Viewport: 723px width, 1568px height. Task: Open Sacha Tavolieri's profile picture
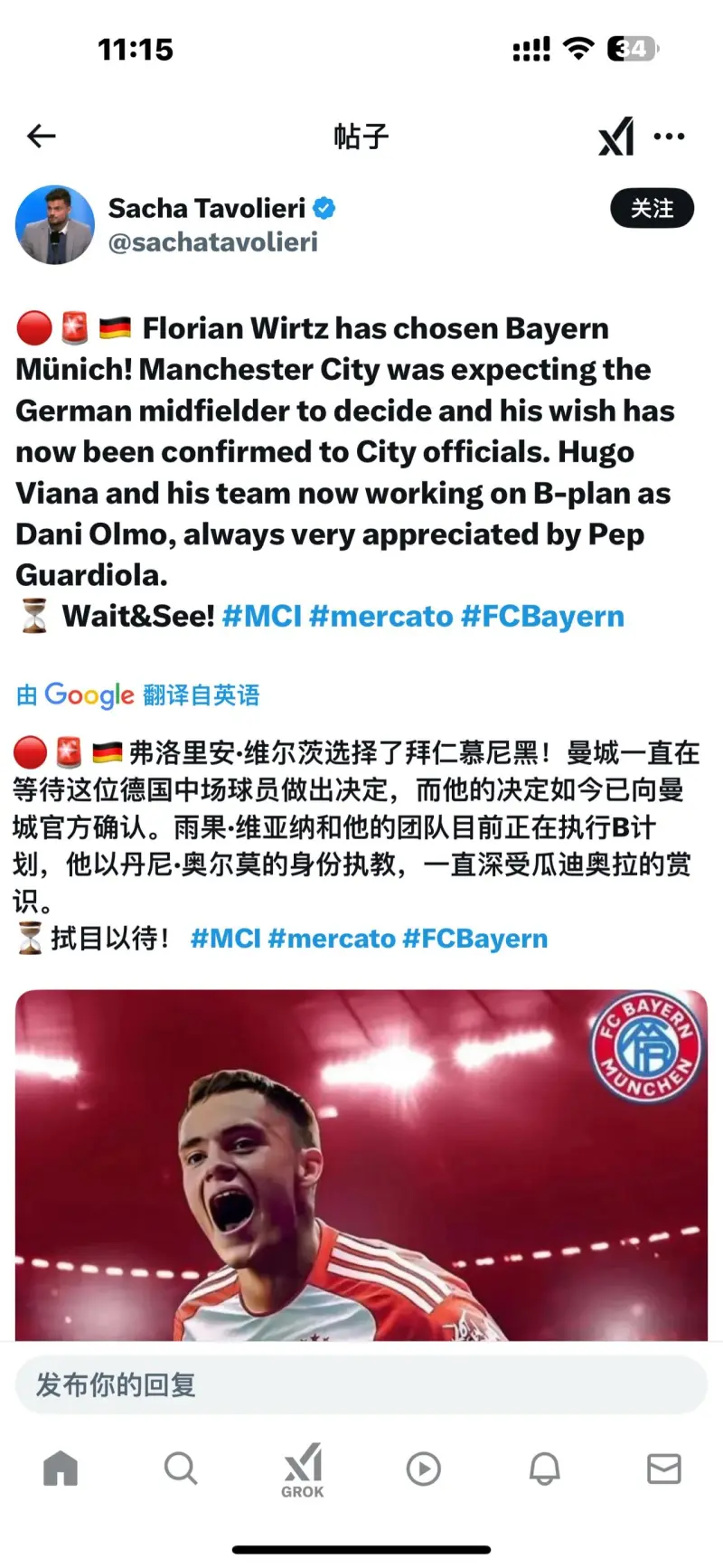55,225
